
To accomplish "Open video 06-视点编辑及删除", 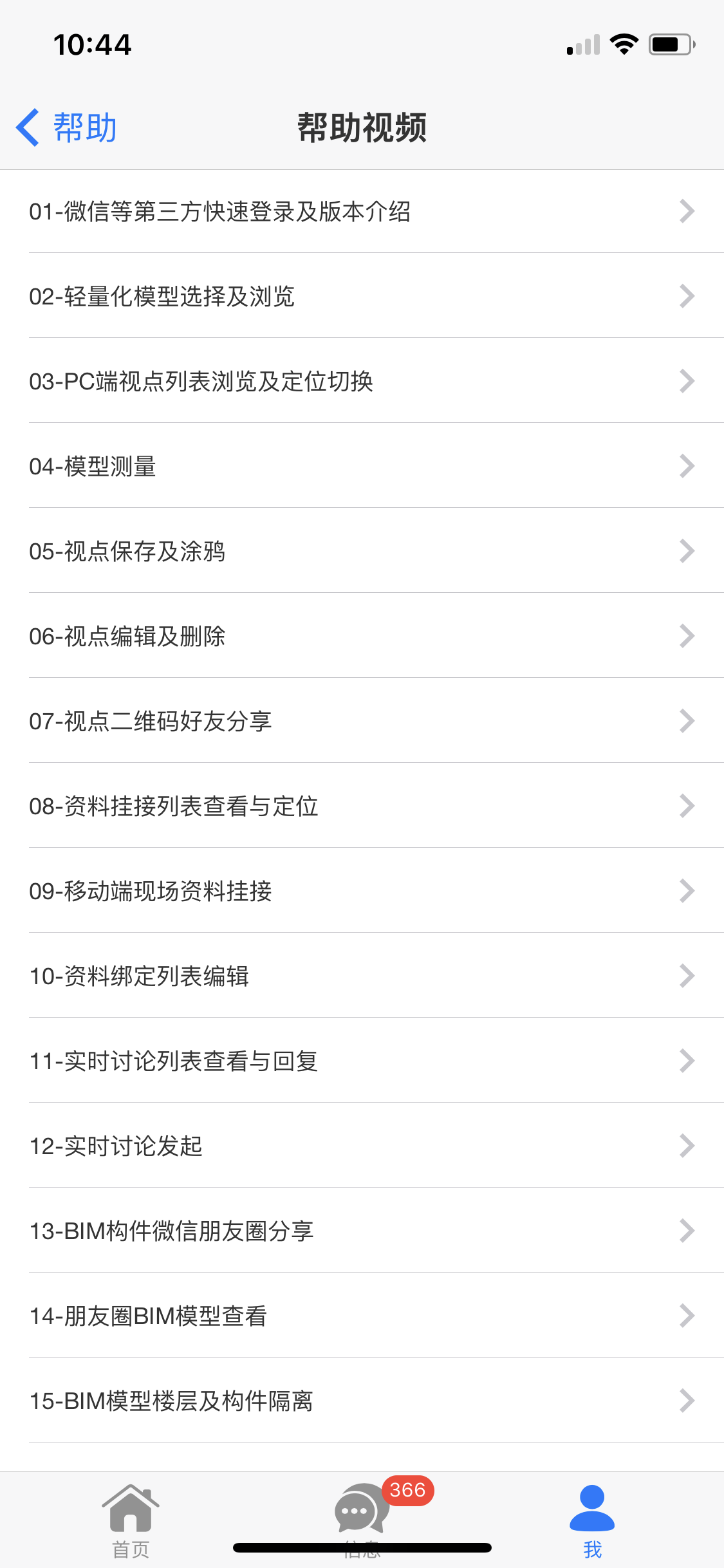I will 362,636.
